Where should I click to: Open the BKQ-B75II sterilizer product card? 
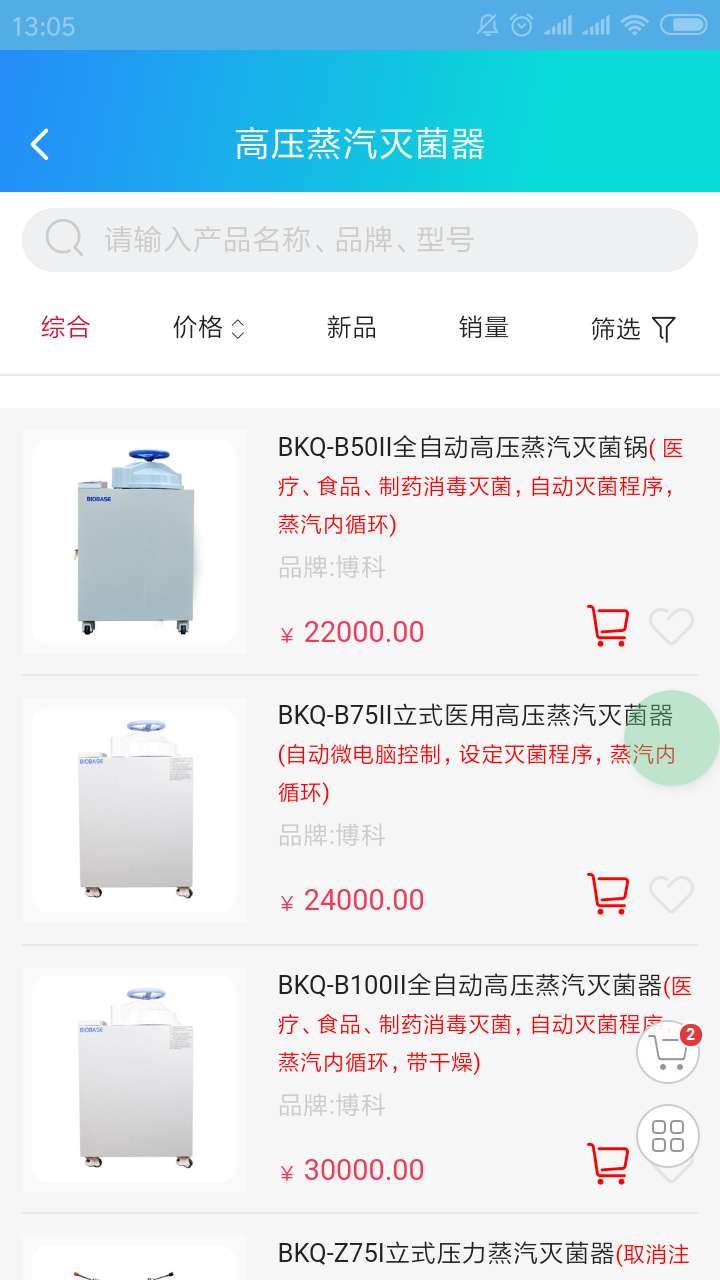[x=360, y=810]
